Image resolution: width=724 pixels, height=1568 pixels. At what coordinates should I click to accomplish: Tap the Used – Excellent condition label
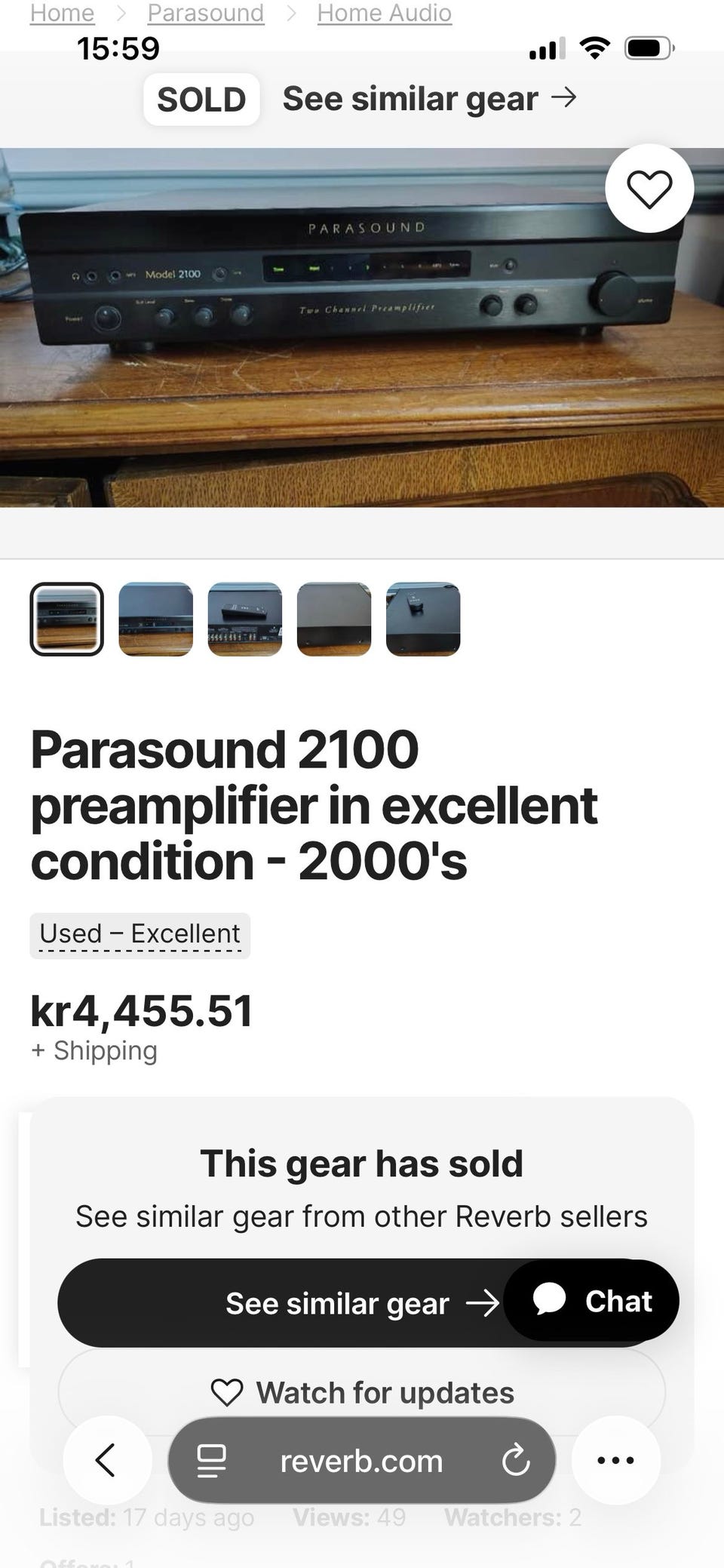[140, 935]
